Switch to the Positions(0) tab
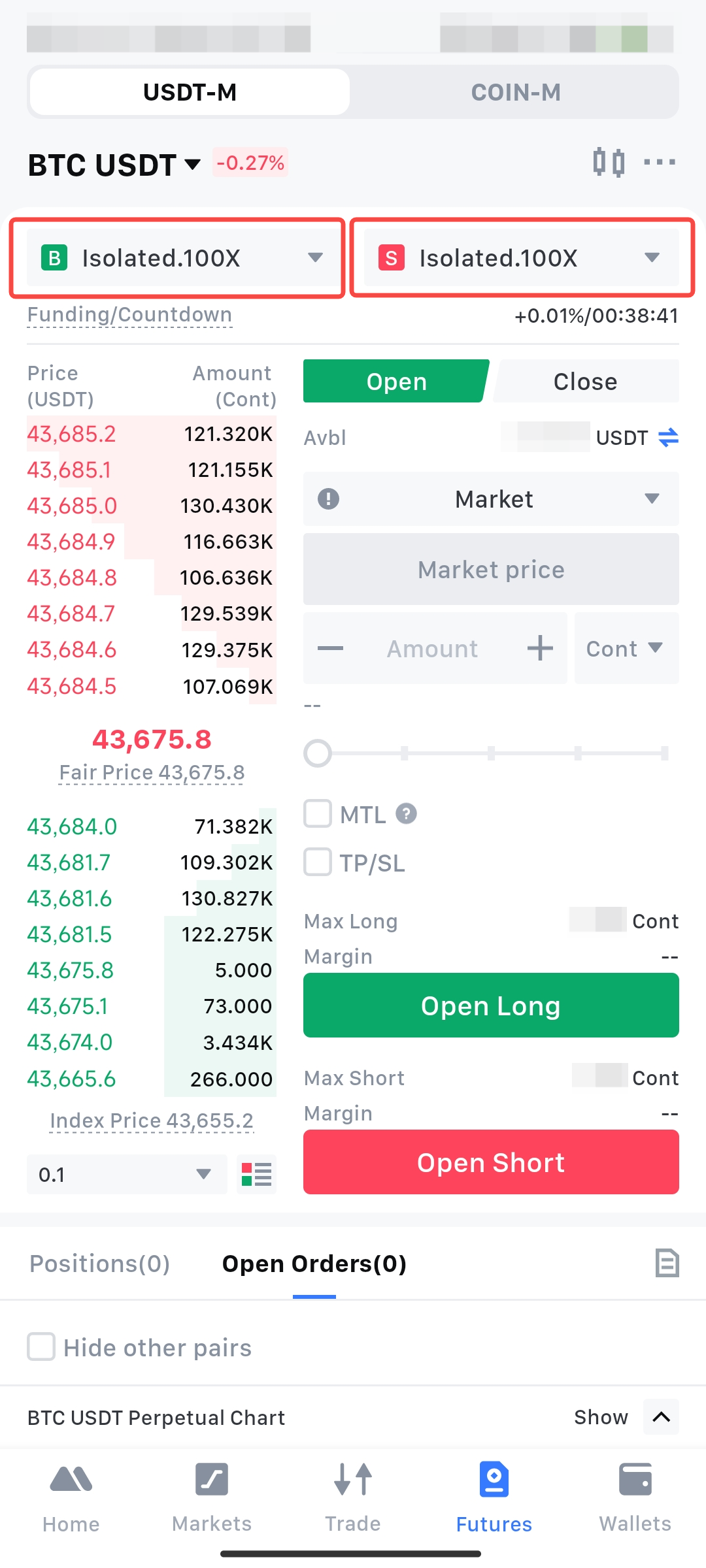The width and height of the screenshot is (706, 1568). pyautogui.click(x=99, y=1264)
